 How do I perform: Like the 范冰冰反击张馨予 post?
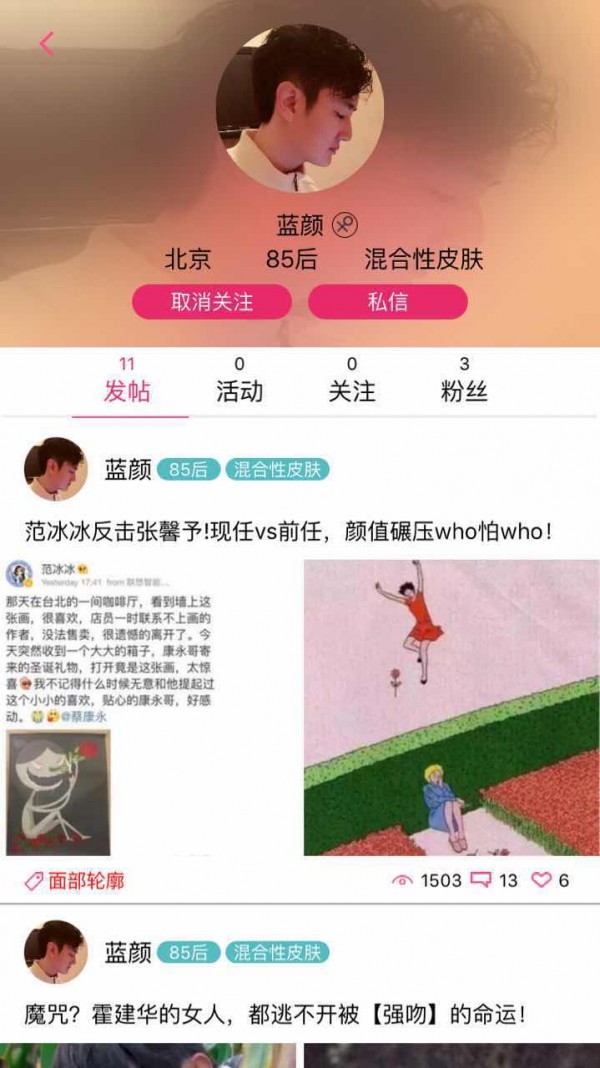pos(549,880)
